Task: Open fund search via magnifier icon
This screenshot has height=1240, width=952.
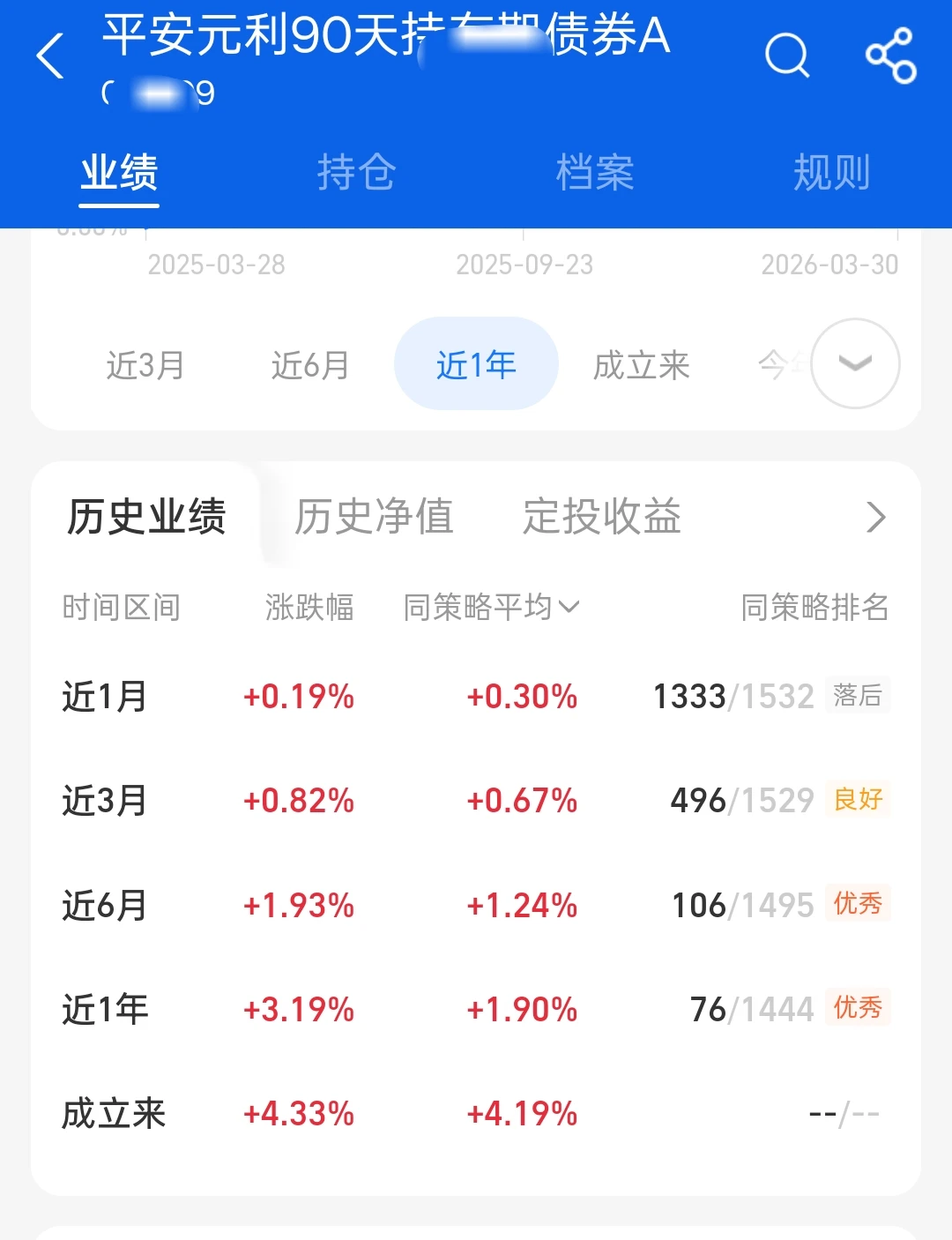Action: coord(787,56)
